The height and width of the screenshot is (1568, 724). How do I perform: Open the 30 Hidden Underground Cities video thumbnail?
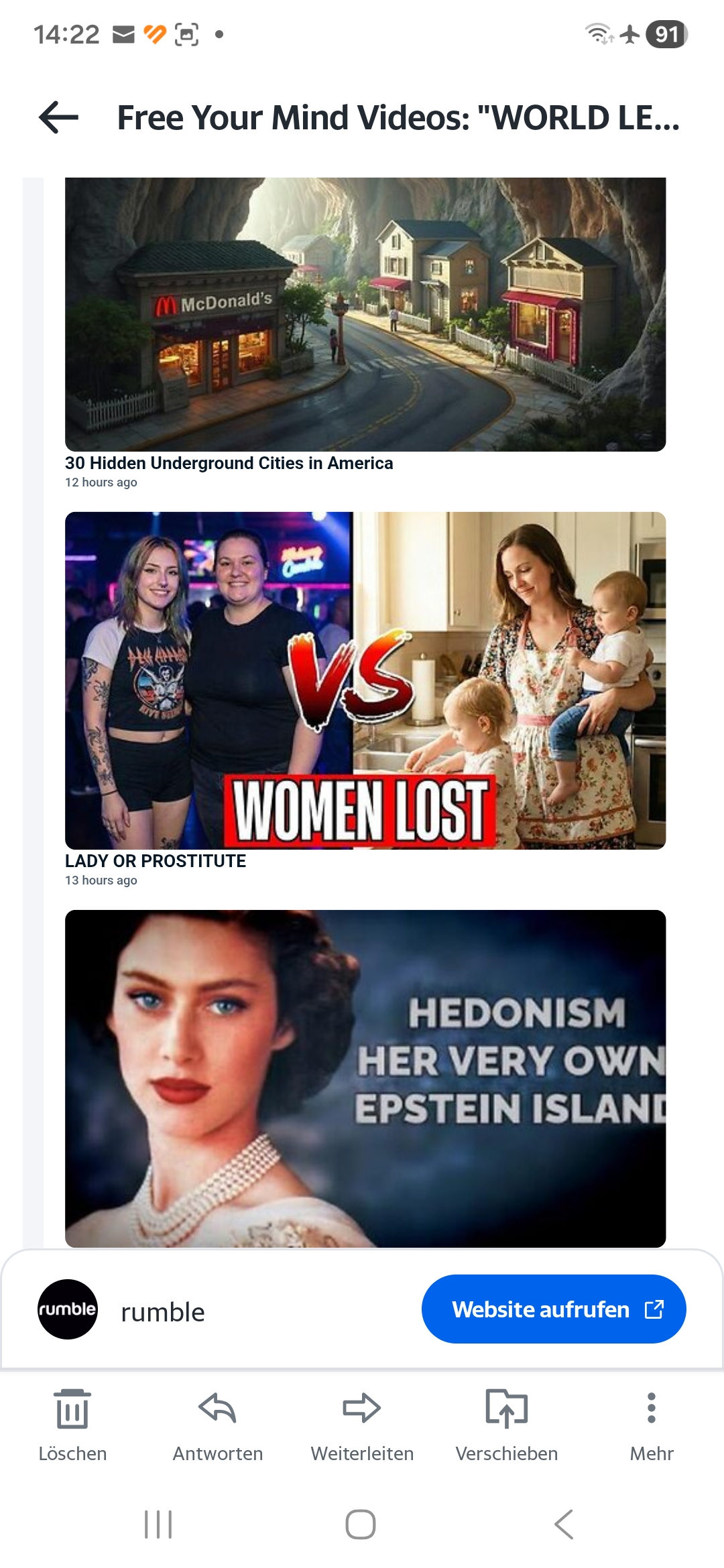[x=365, y=314]
